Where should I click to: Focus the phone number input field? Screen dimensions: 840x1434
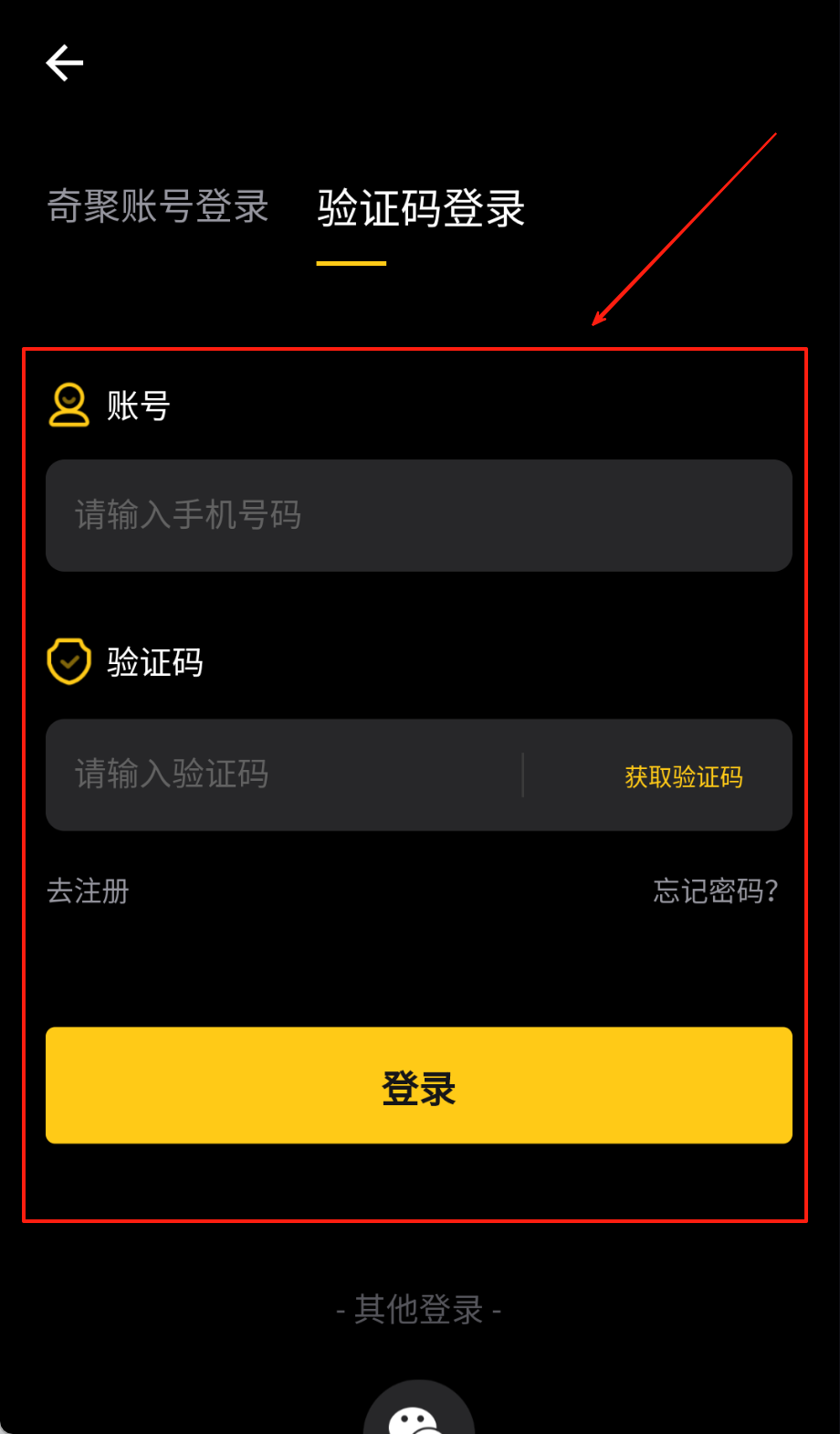418,515
